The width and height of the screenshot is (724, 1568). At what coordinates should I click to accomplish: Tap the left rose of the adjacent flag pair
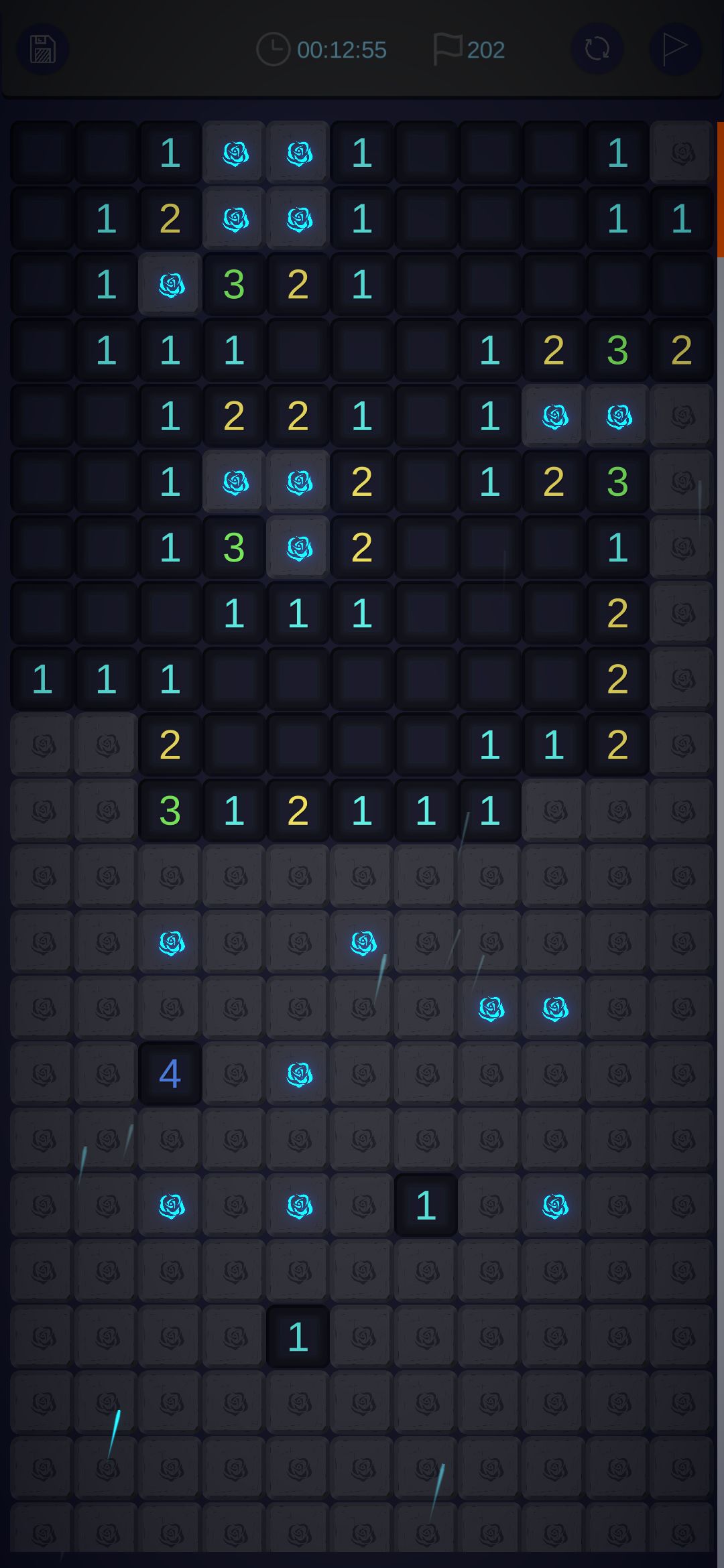553,415
